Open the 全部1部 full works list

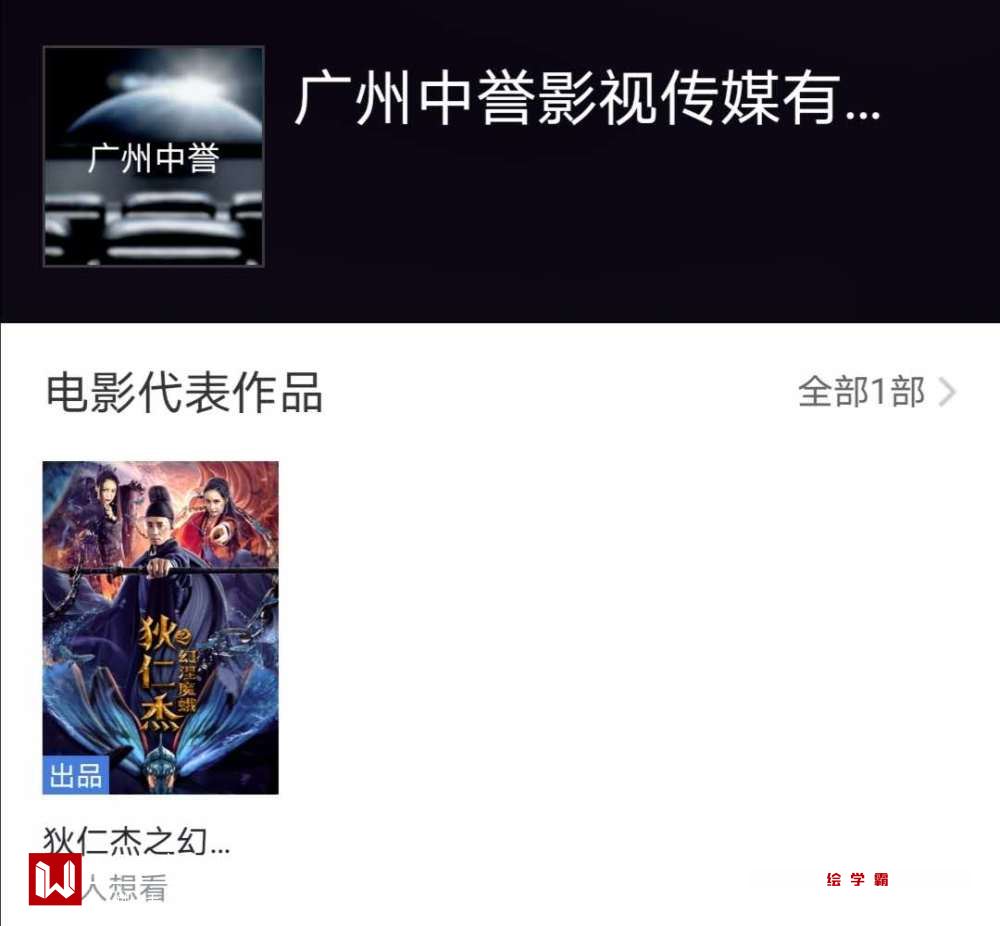click(876, 392)
